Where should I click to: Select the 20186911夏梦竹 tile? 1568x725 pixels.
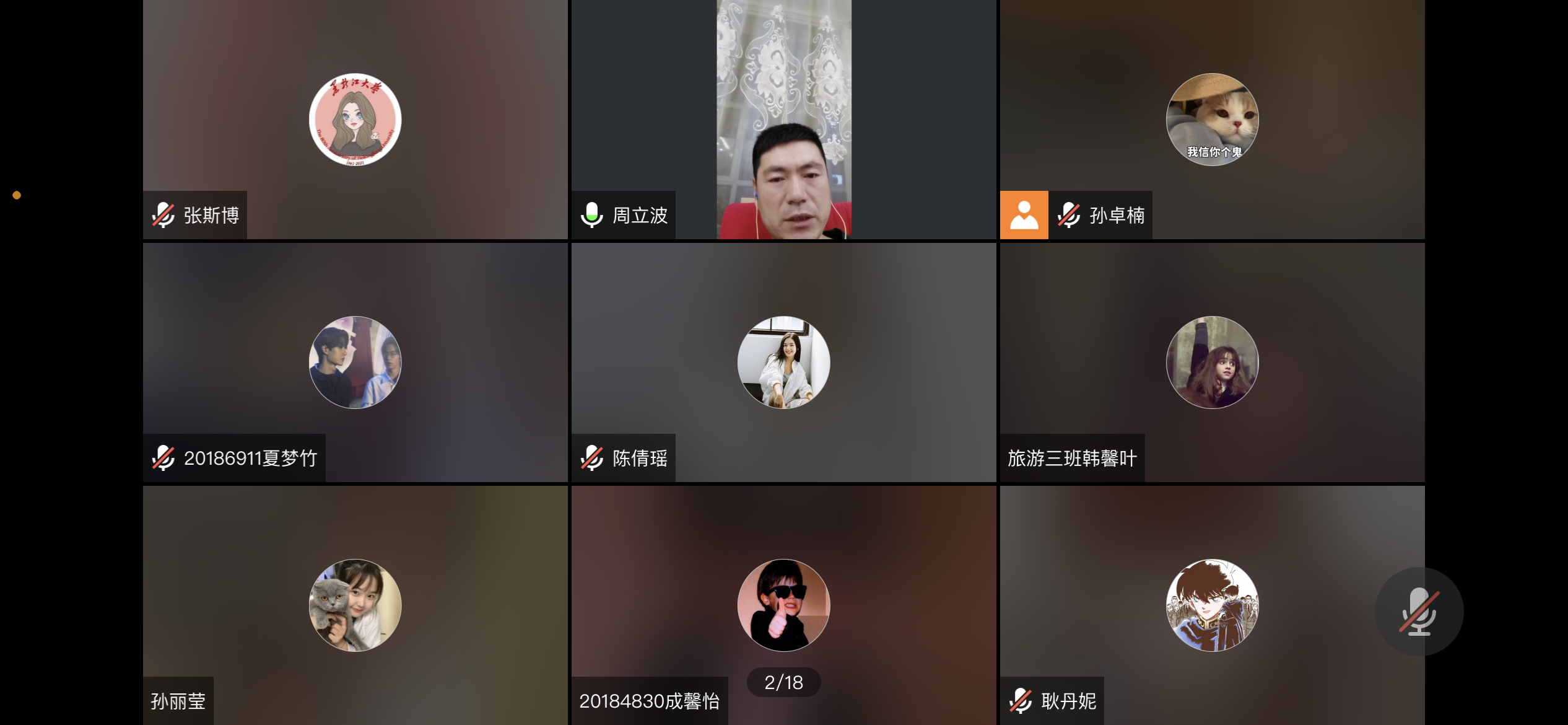point(355,362)
